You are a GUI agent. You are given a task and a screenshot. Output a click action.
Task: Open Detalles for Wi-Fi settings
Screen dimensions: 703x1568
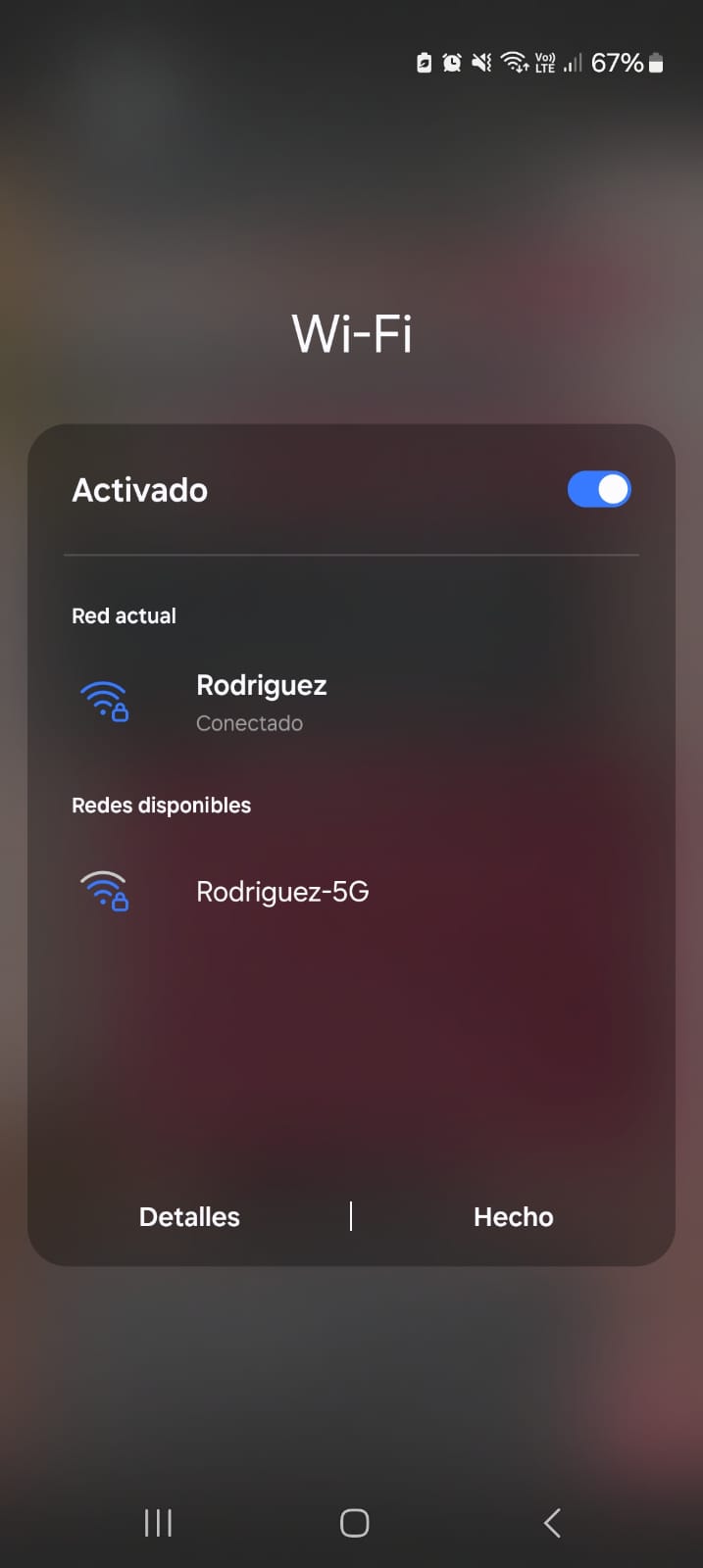coord(189,1216)
